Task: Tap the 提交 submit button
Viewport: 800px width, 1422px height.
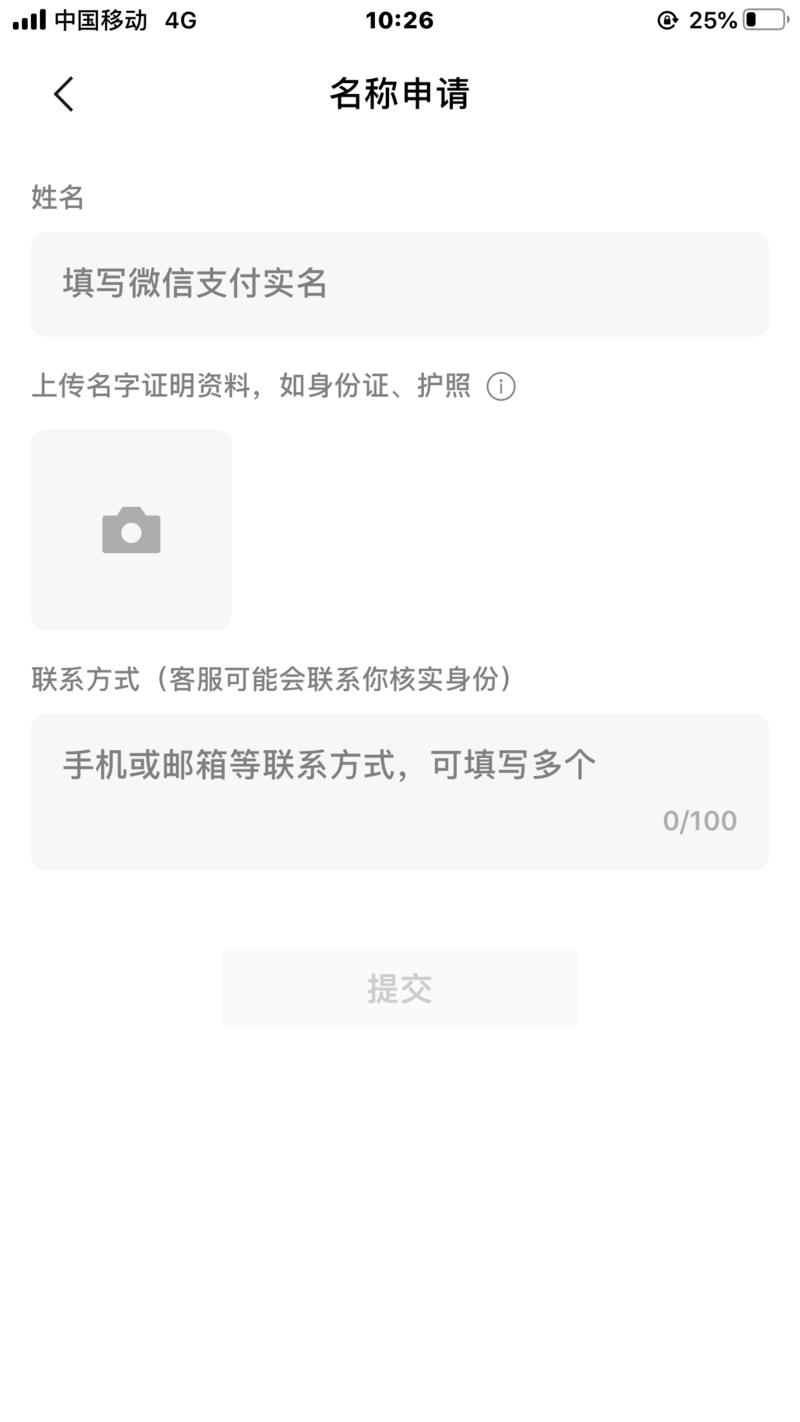Action: (399, 988)
